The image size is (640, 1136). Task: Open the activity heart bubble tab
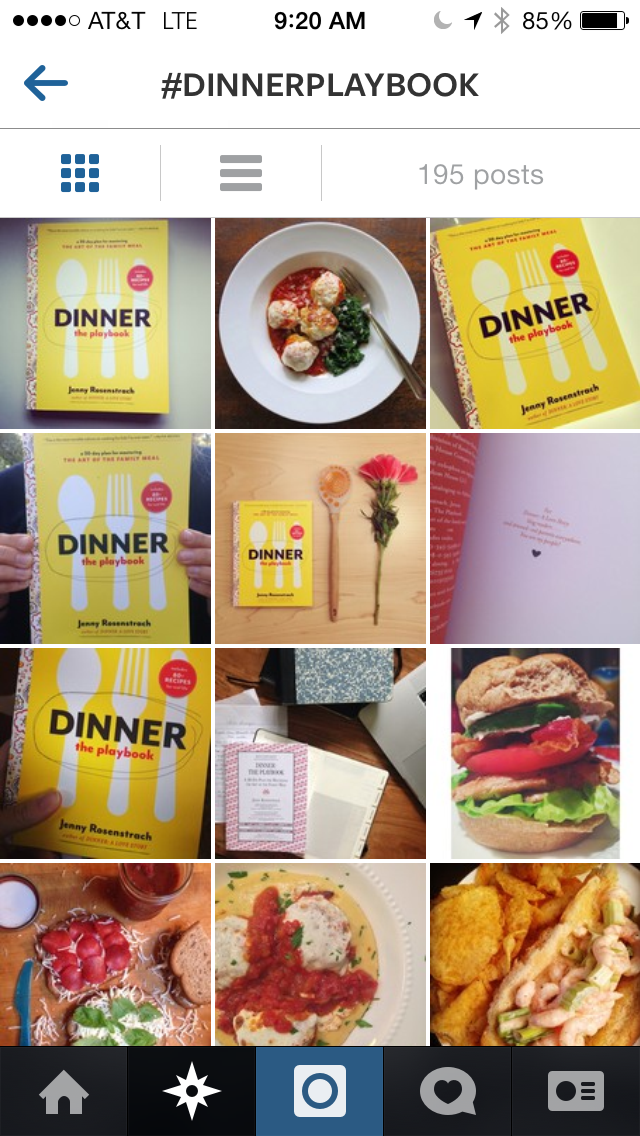(x=448, y=1091)
